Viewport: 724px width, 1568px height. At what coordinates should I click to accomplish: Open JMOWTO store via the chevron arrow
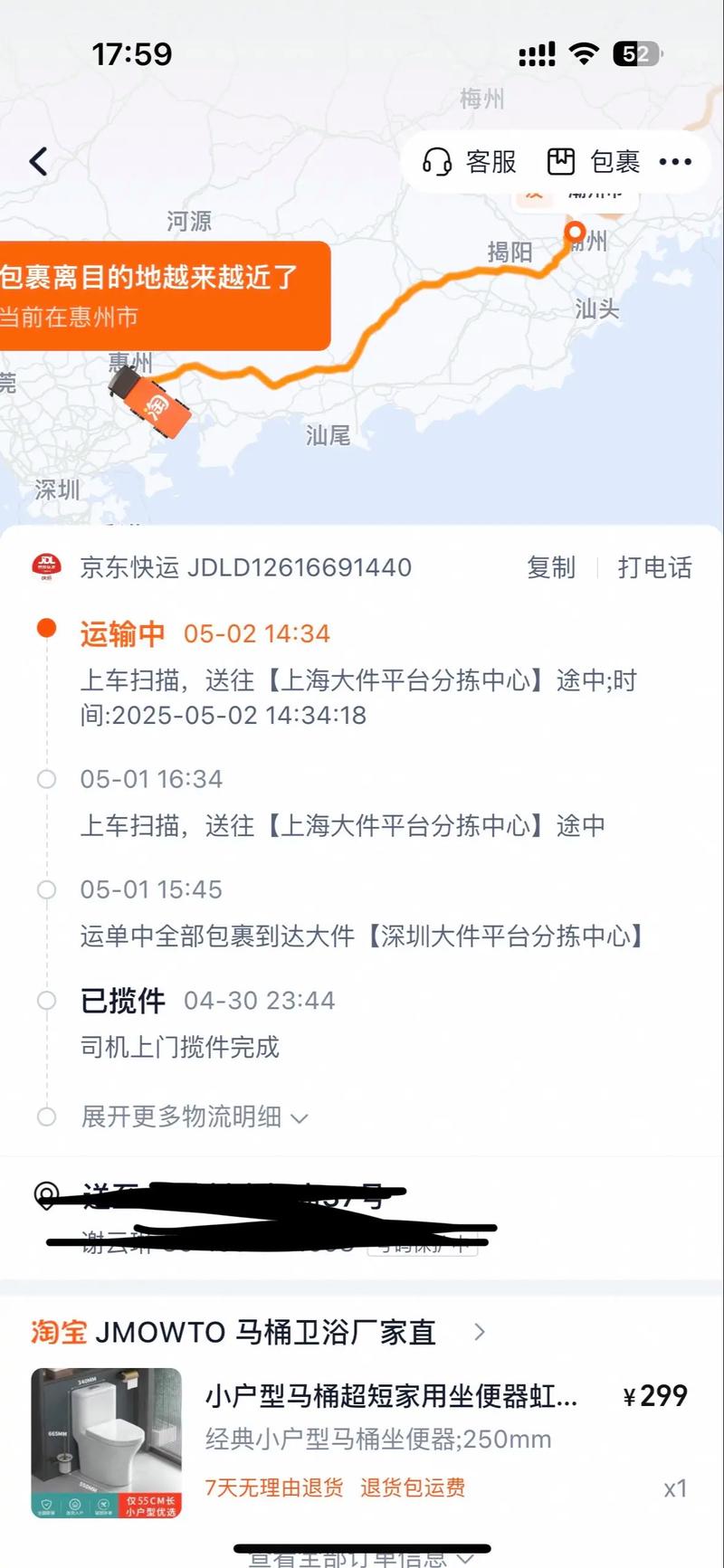point(479,1332)
